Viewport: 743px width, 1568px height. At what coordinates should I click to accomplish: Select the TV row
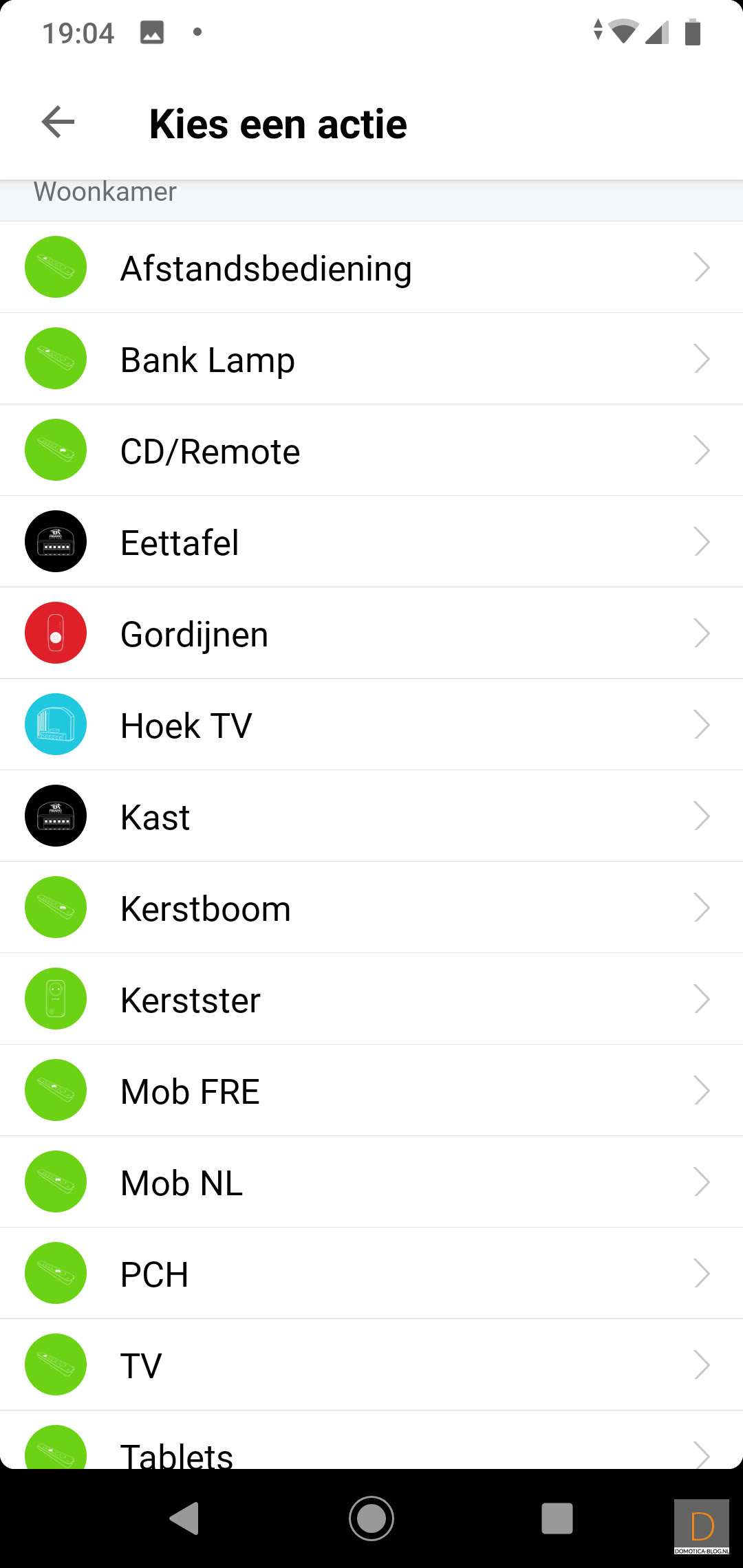371,1365
